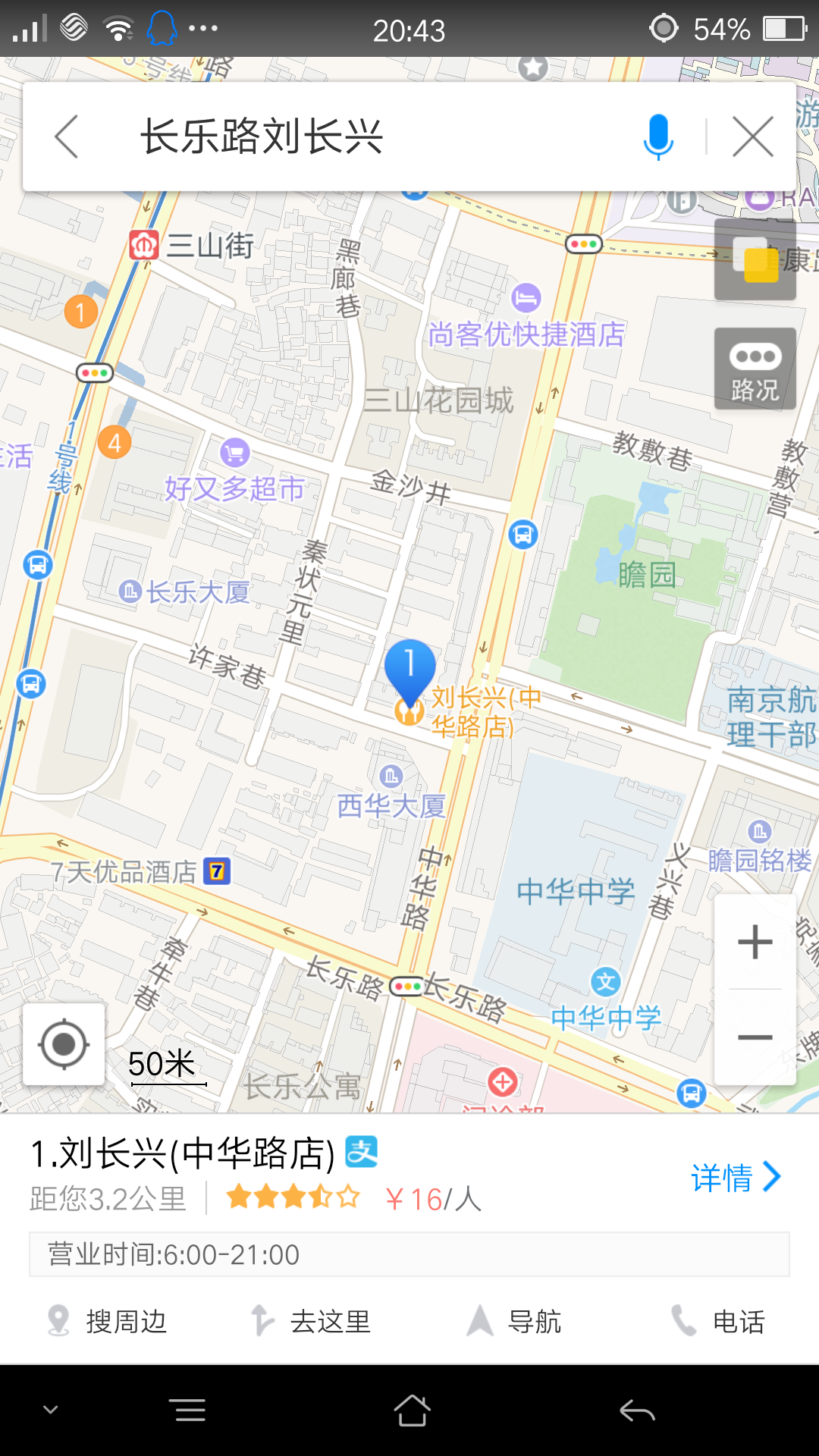
Task: Tap the 三山街 metro station icon
Action: point(144,245)
